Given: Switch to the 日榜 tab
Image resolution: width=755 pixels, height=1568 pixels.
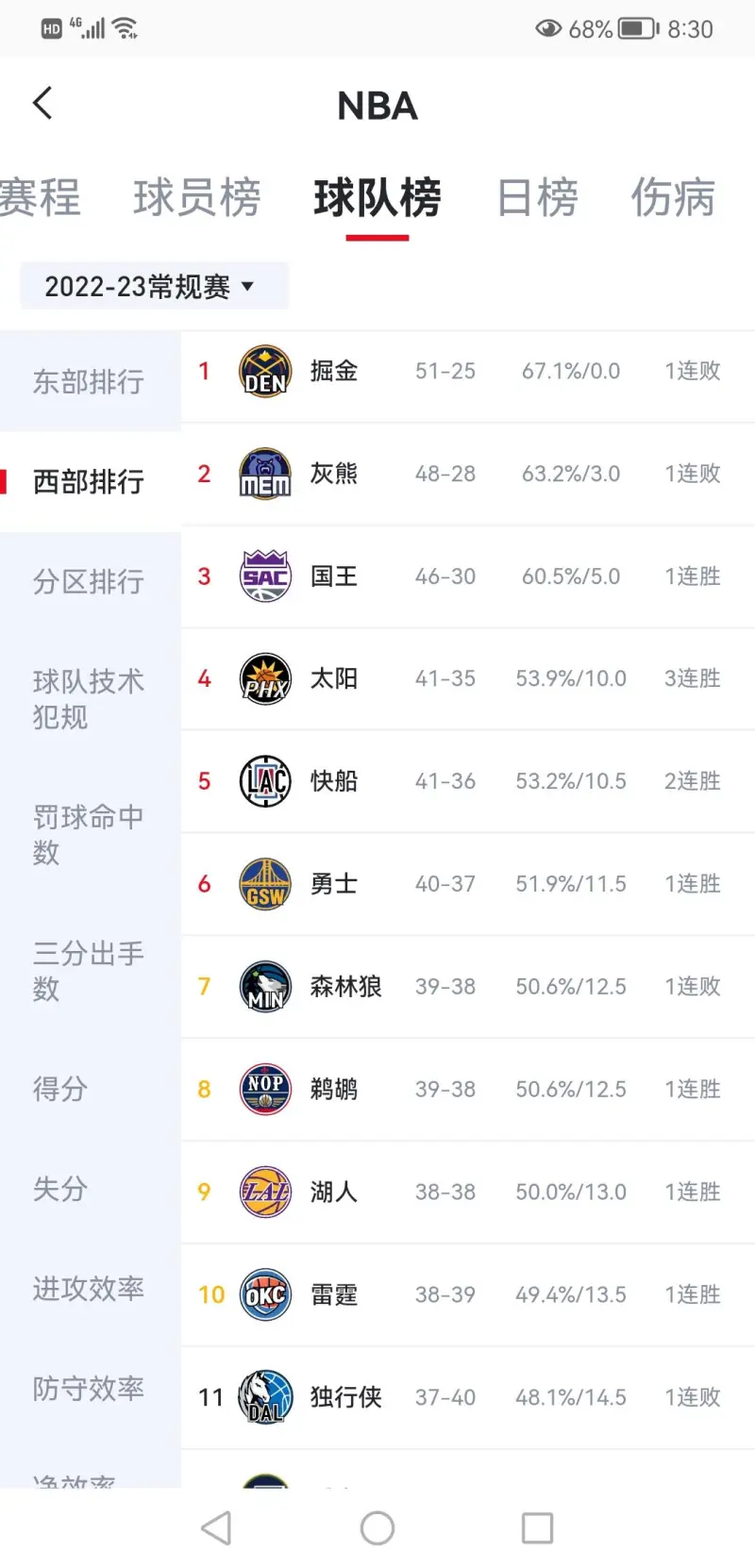Looking at the screenshot, I should (x=538, y=198).
